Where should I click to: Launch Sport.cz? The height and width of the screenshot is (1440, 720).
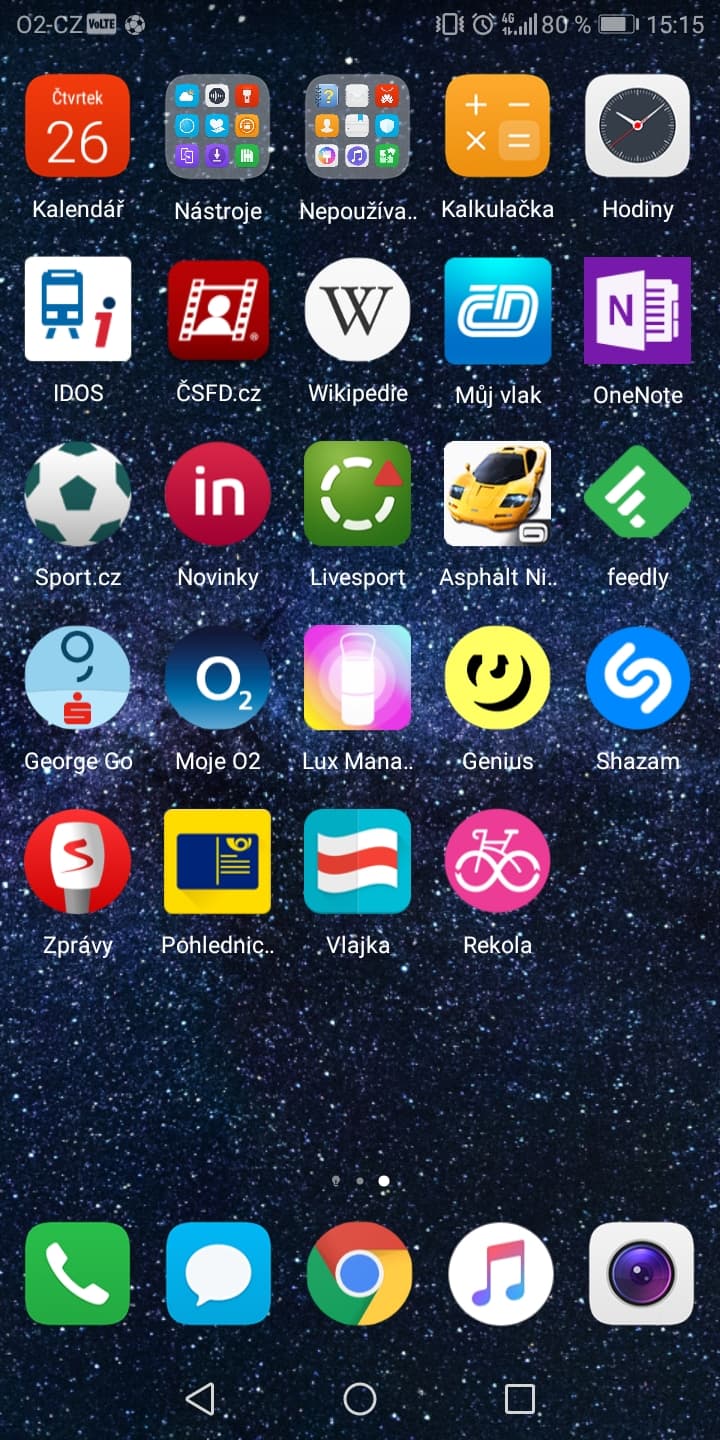(x=78, y=494)
